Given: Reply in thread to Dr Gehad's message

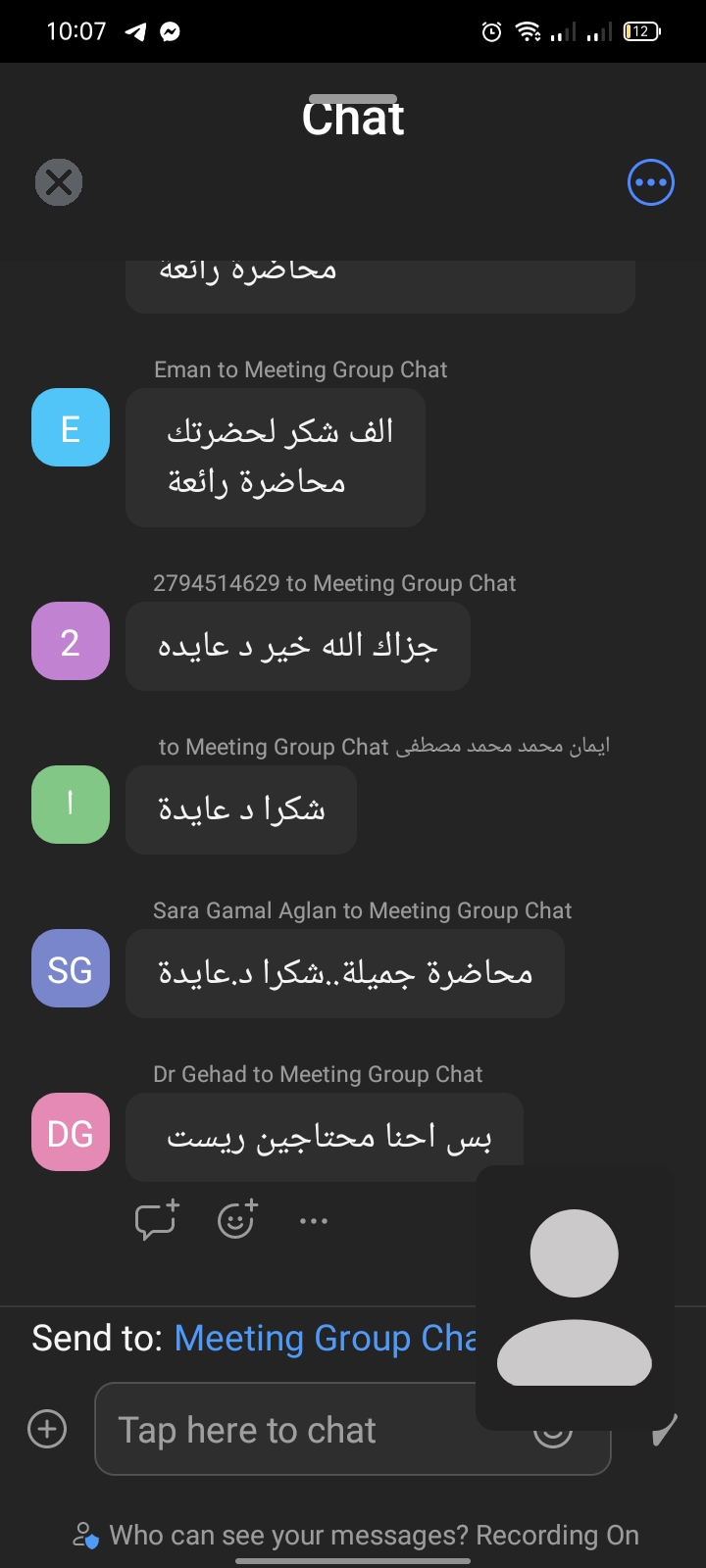Looking at the screenshot, I should [x=156, y=1220].
